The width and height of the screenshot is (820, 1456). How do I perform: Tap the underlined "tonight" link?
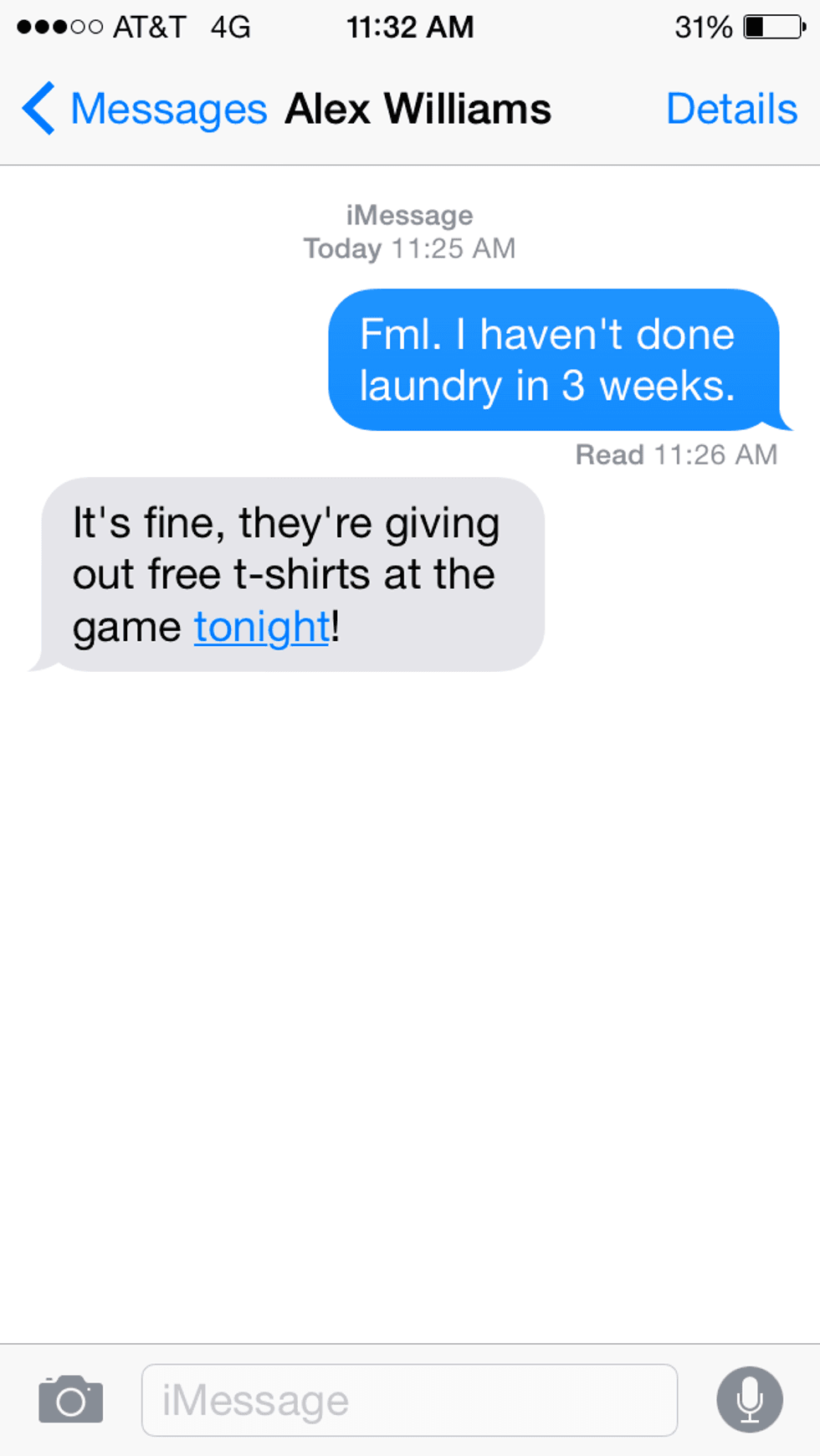262,627
